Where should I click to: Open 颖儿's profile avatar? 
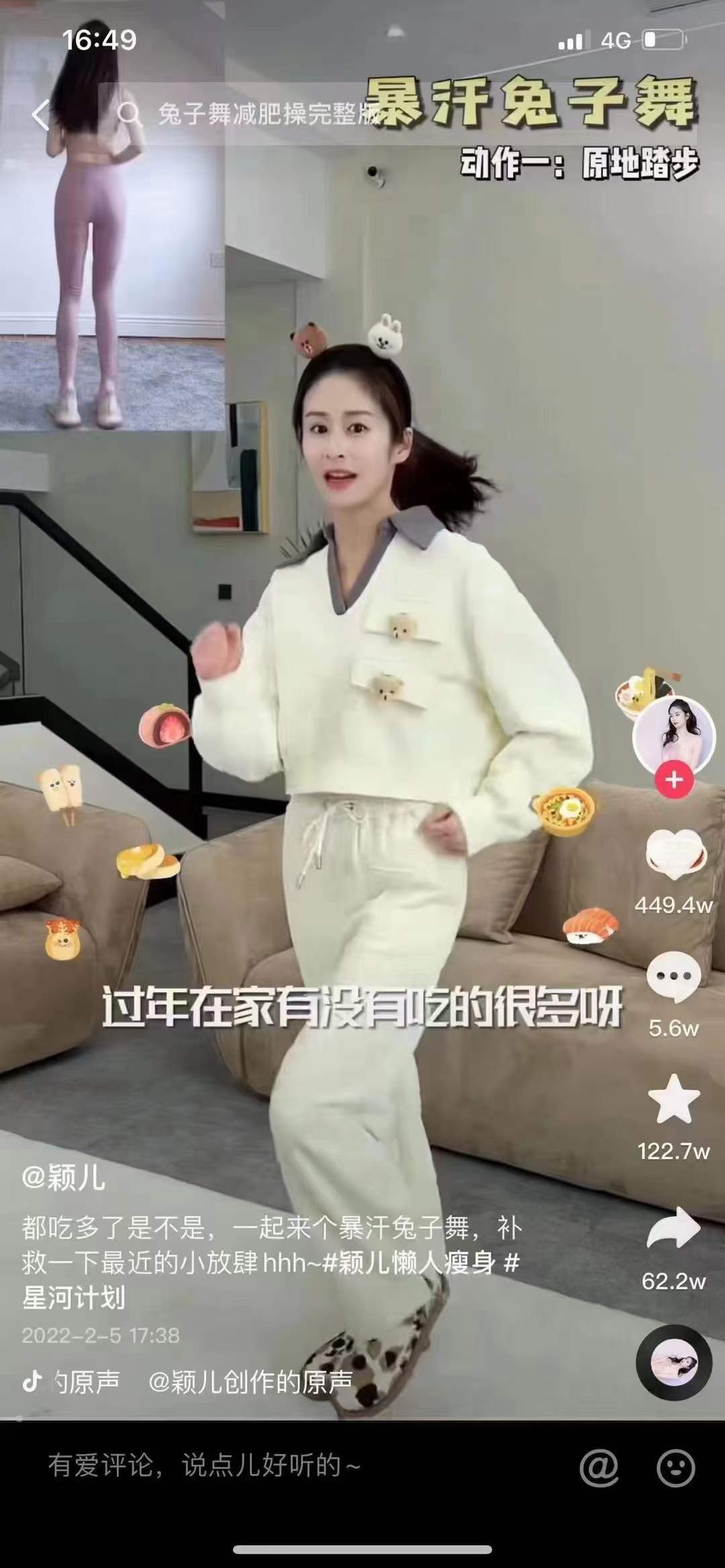click(673, 734)
